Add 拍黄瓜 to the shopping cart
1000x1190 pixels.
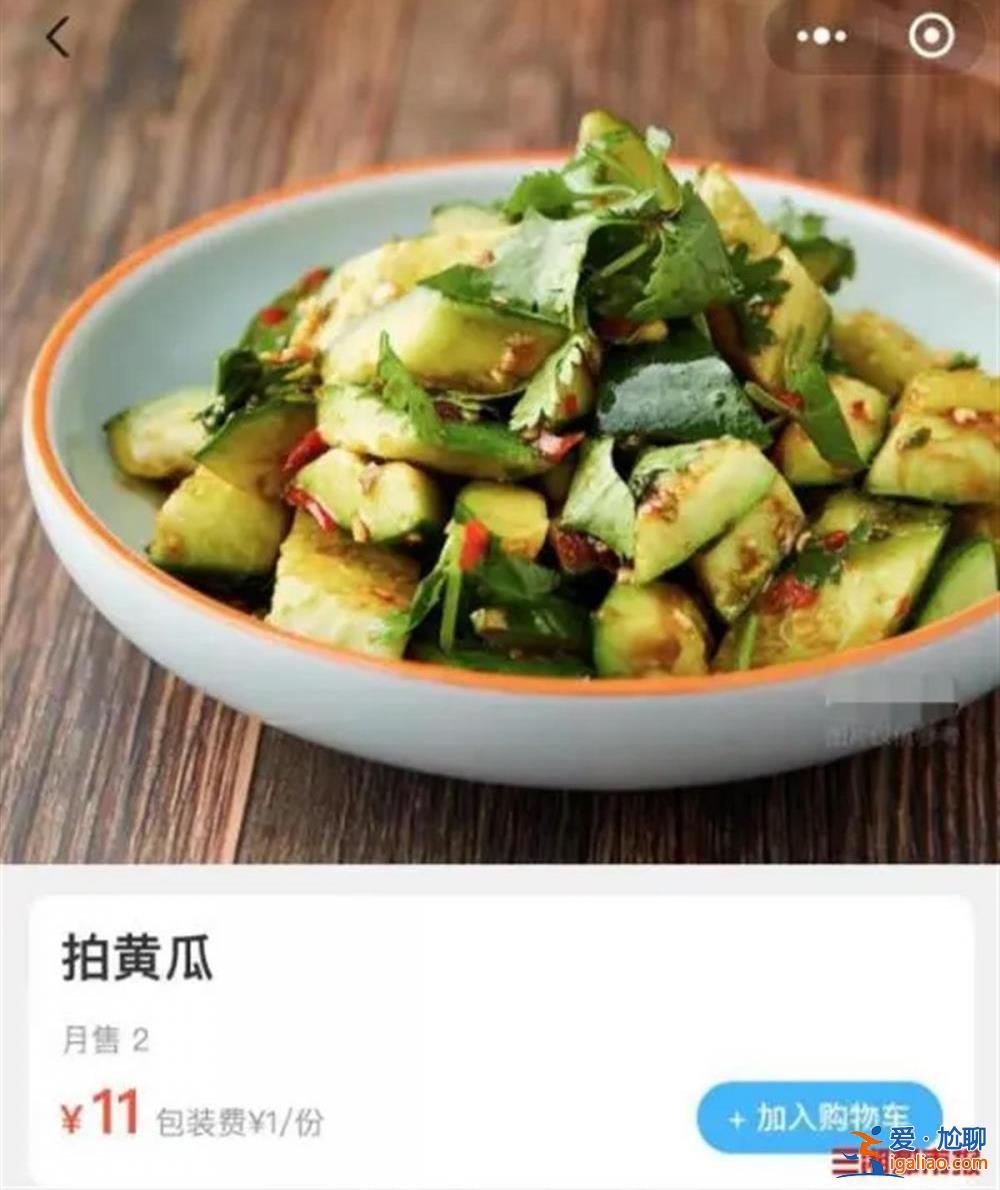click(819, 1117)
